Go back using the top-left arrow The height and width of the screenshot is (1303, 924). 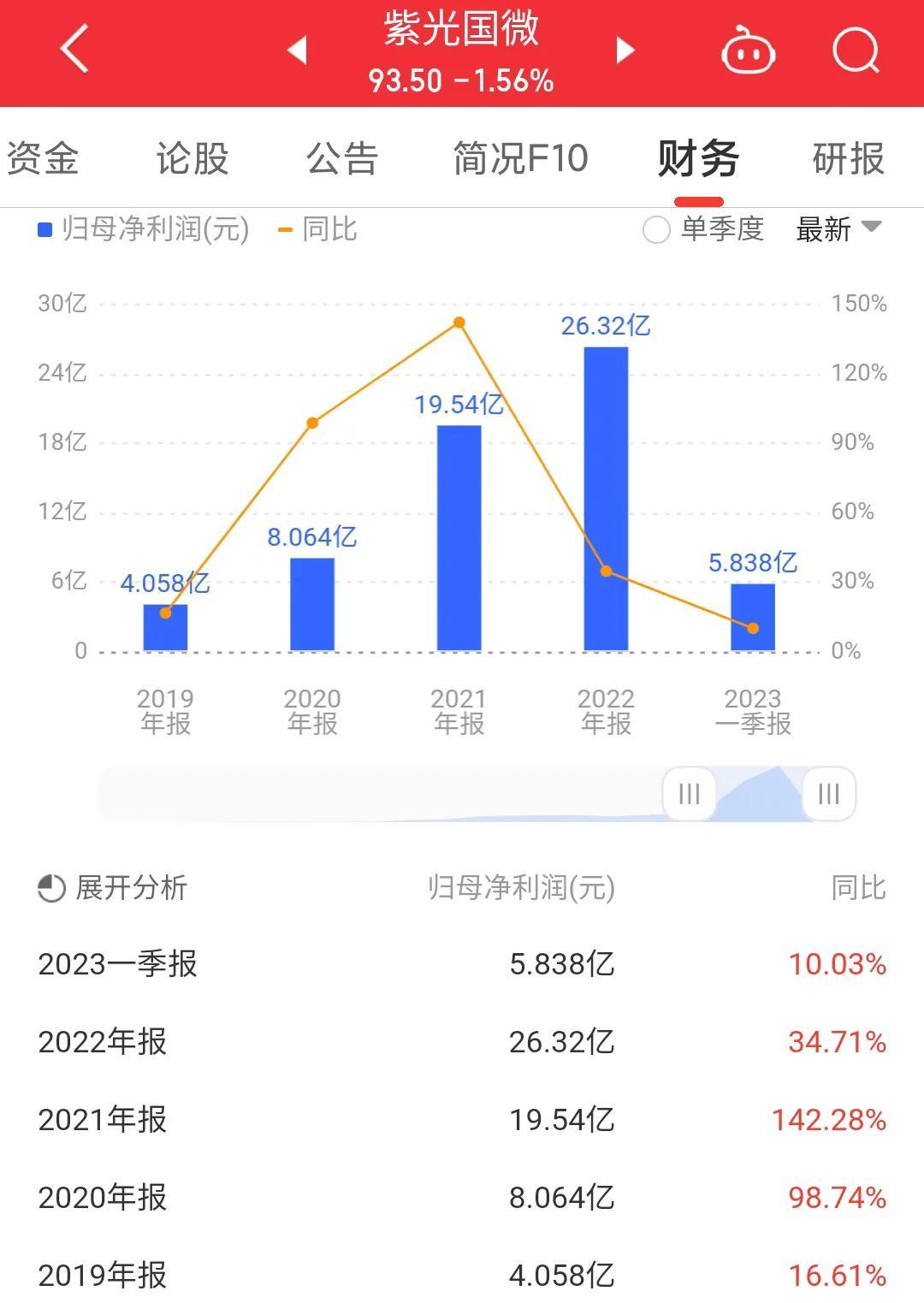pos(75,50)
